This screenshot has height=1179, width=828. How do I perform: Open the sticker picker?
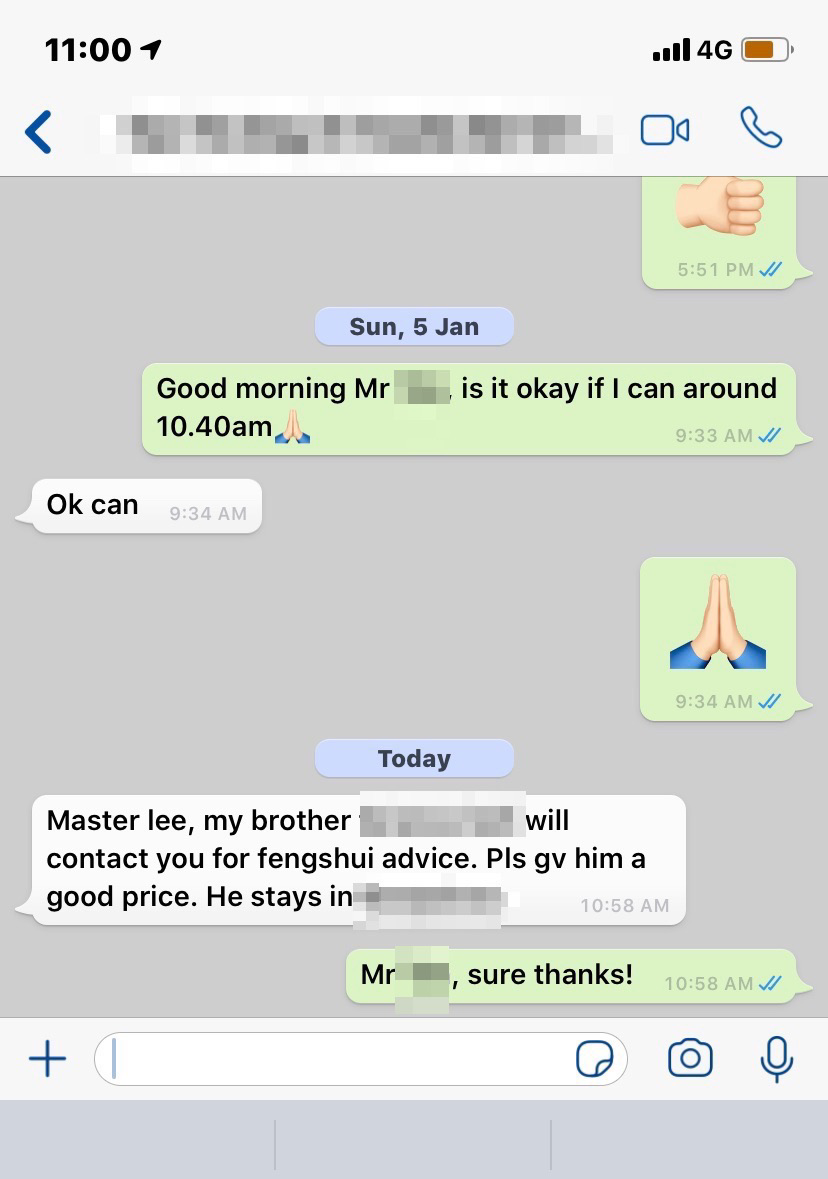point(595,1059)
